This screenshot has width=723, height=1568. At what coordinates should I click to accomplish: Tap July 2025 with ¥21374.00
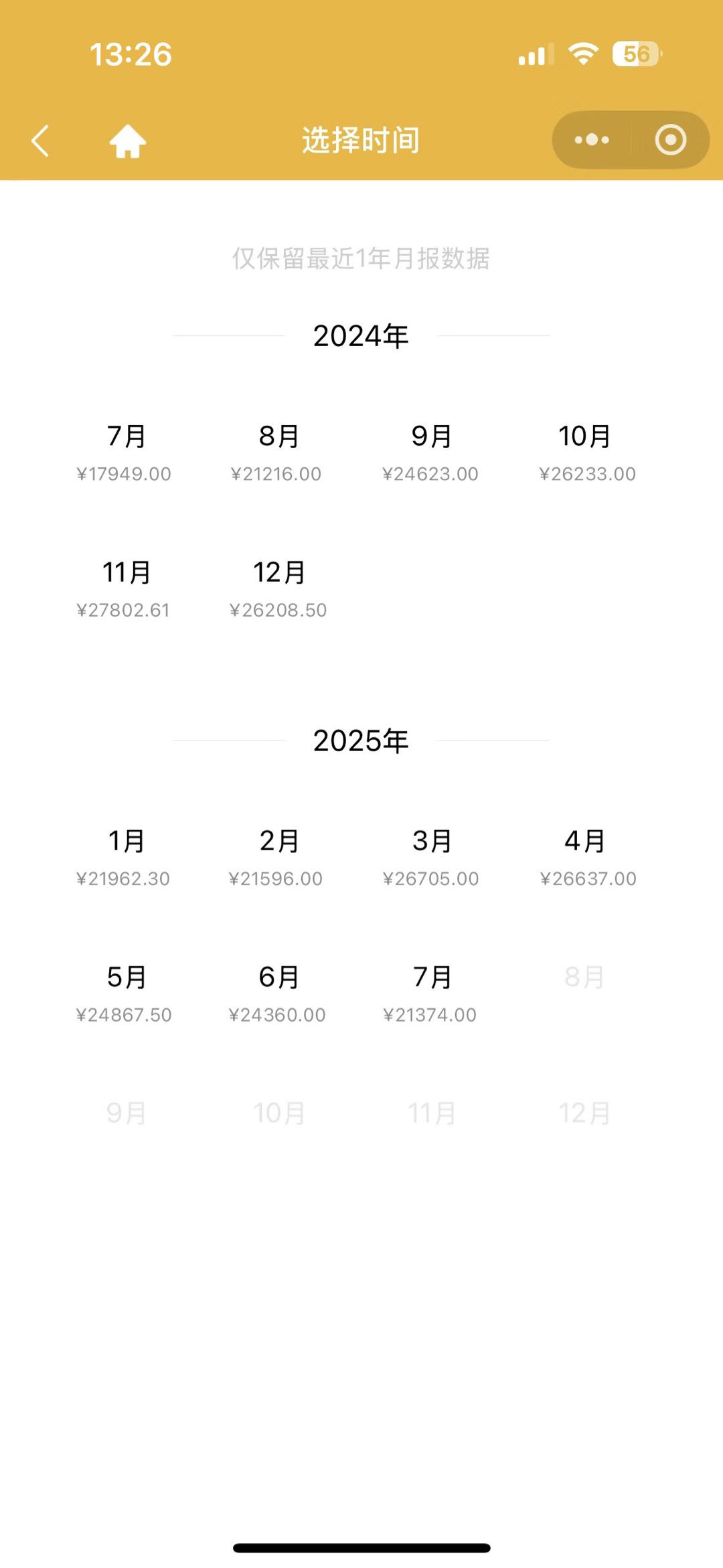click(430, 994)
